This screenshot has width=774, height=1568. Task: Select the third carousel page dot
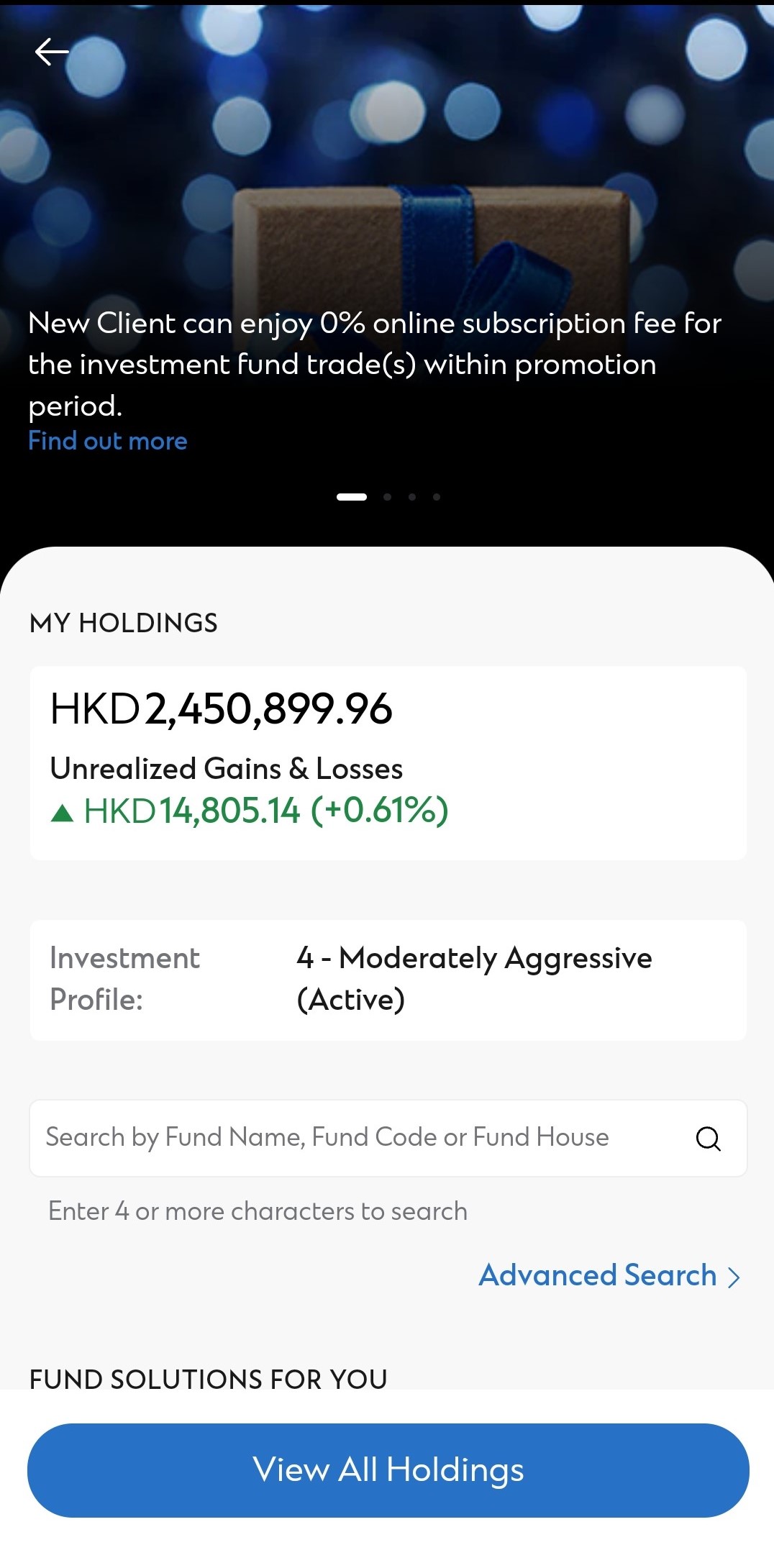[412, 496]
